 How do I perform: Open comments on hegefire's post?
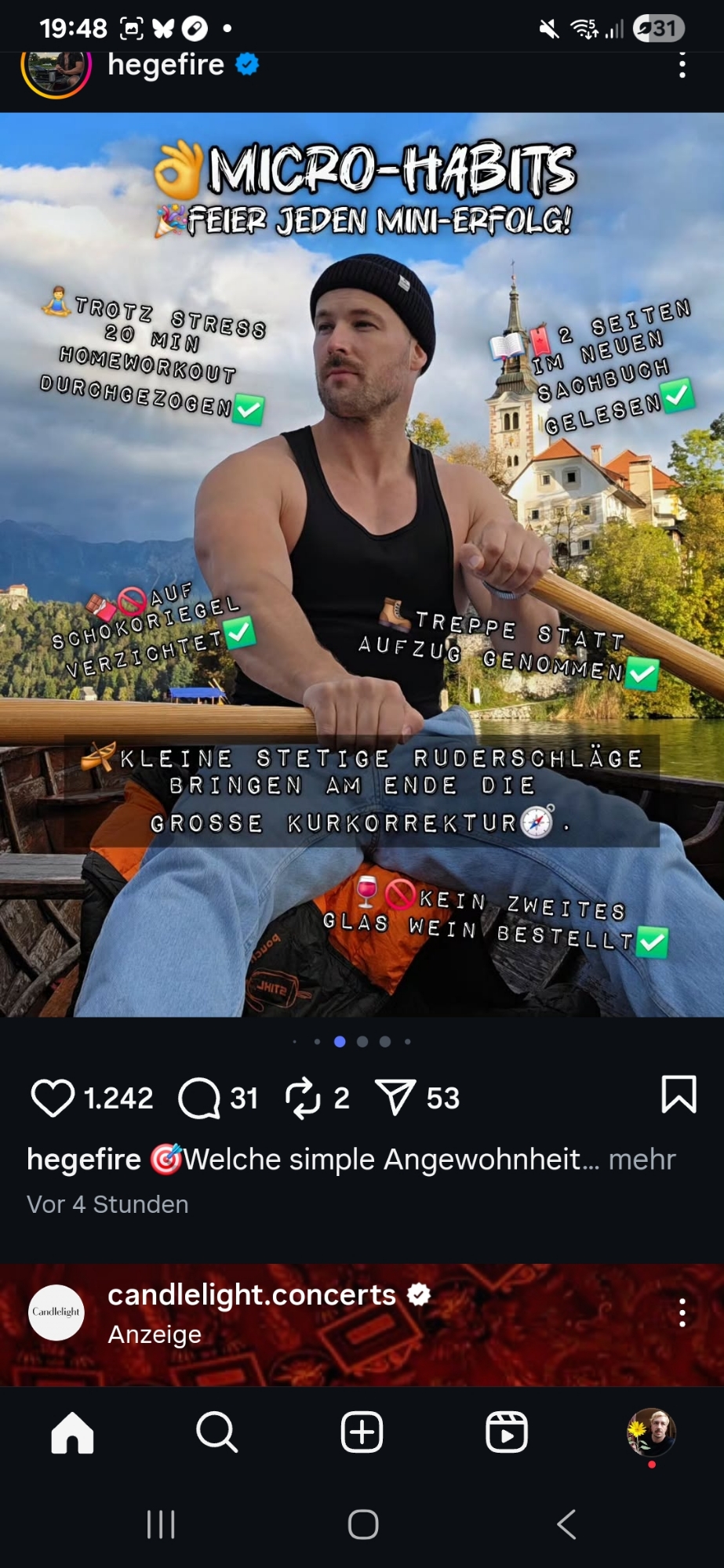[199, 1098]
